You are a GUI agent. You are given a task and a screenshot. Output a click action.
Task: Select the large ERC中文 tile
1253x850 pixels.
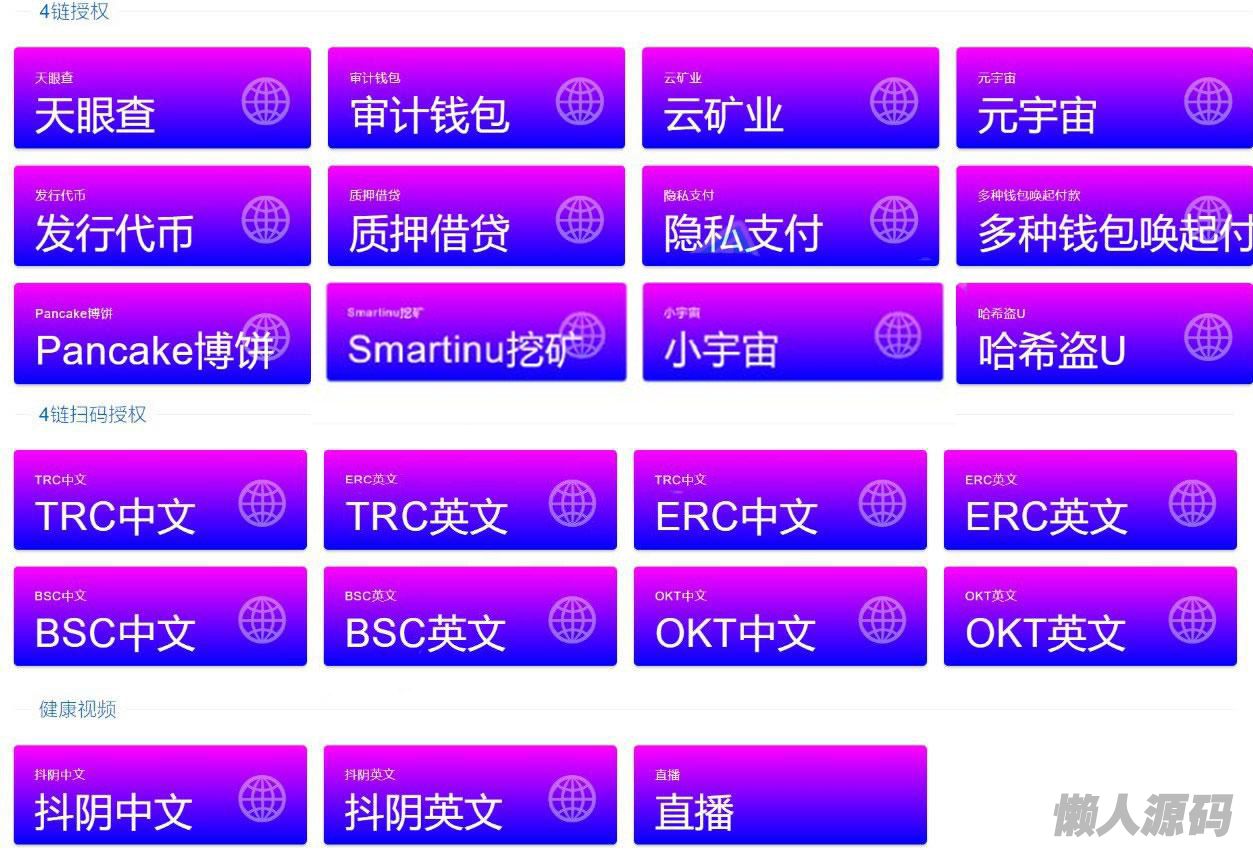pyautogui.click(x=780, y=500)
